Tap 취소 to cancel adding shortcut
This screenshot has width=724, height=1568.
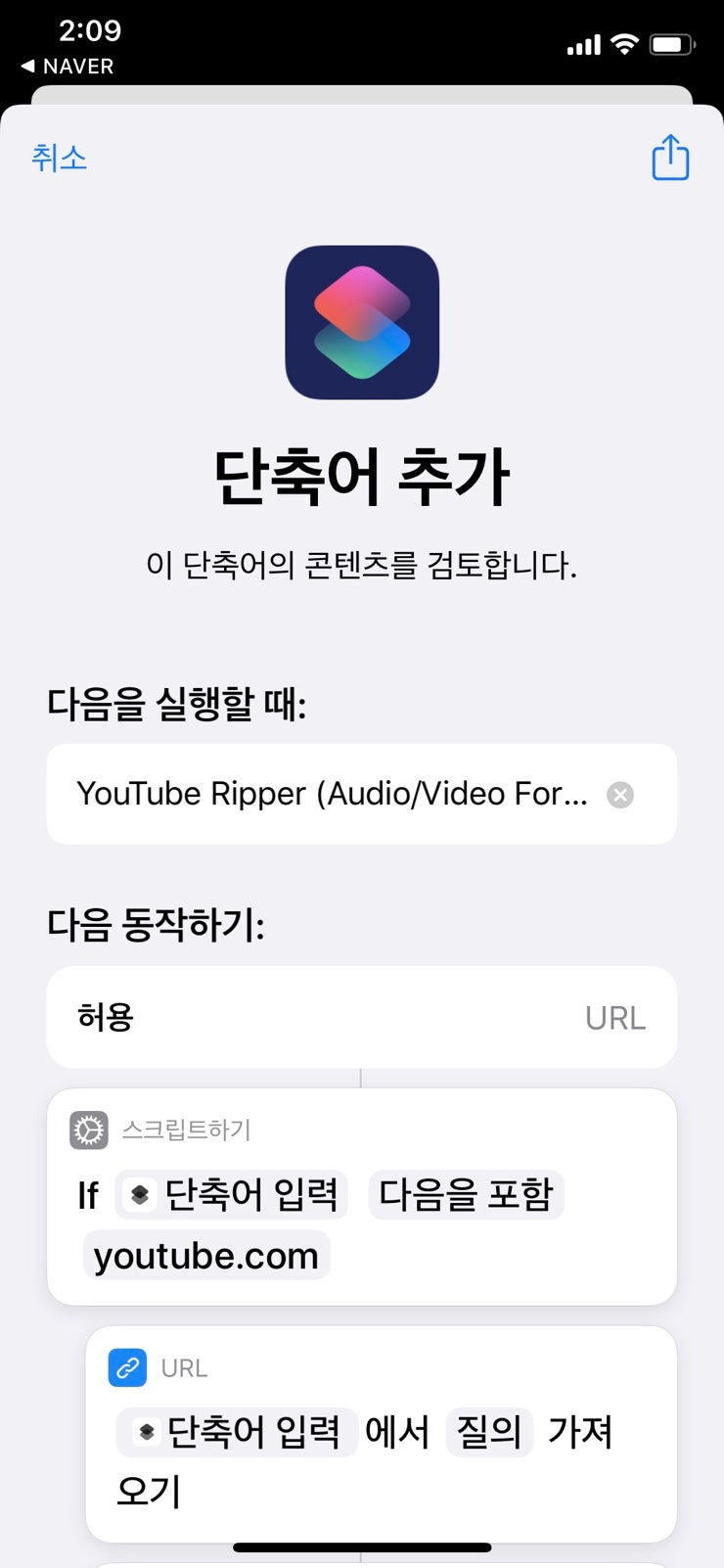point(59,158)
